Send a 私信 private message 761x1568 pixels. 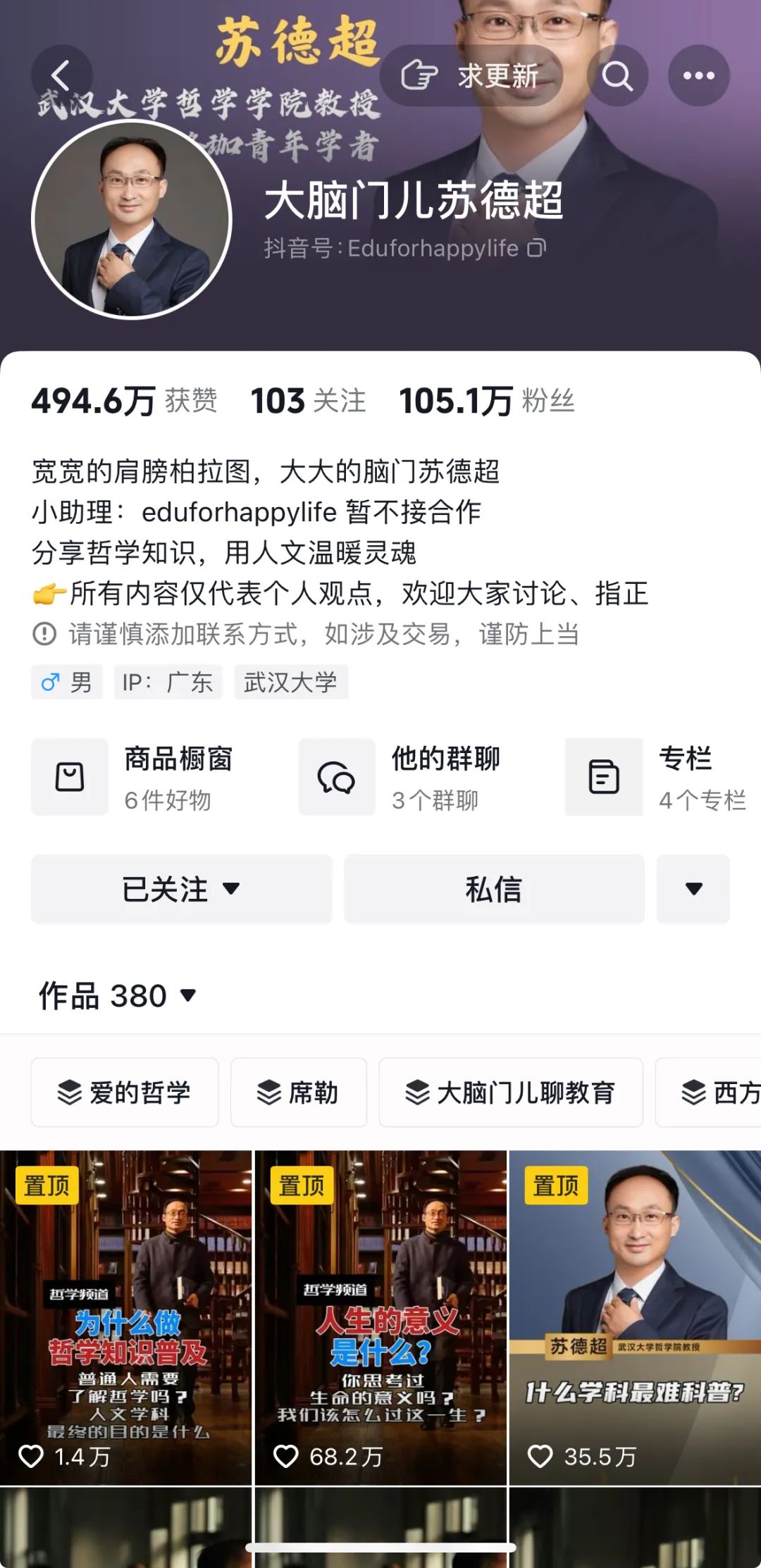point(494,889)
